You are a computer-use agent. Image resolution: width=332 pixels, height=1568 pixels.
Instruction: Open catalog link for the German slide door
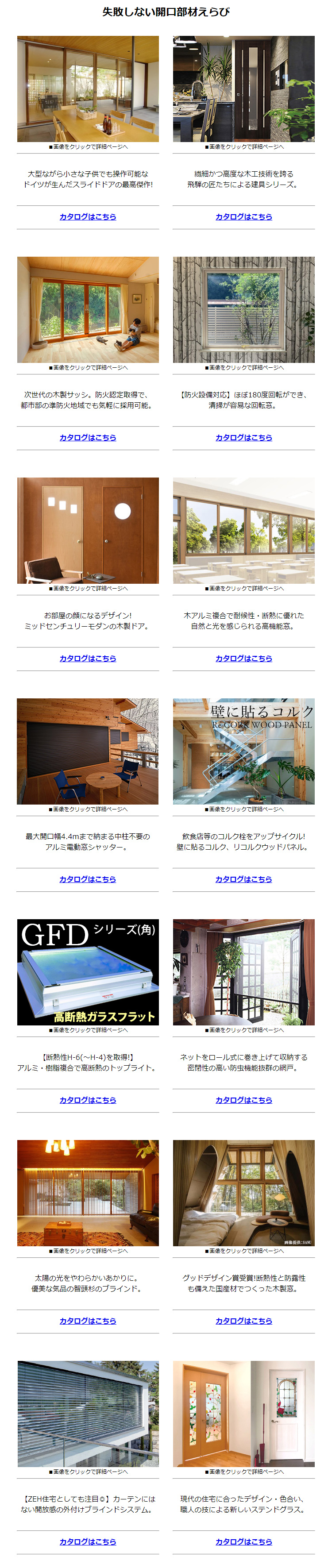click(88, 217)
